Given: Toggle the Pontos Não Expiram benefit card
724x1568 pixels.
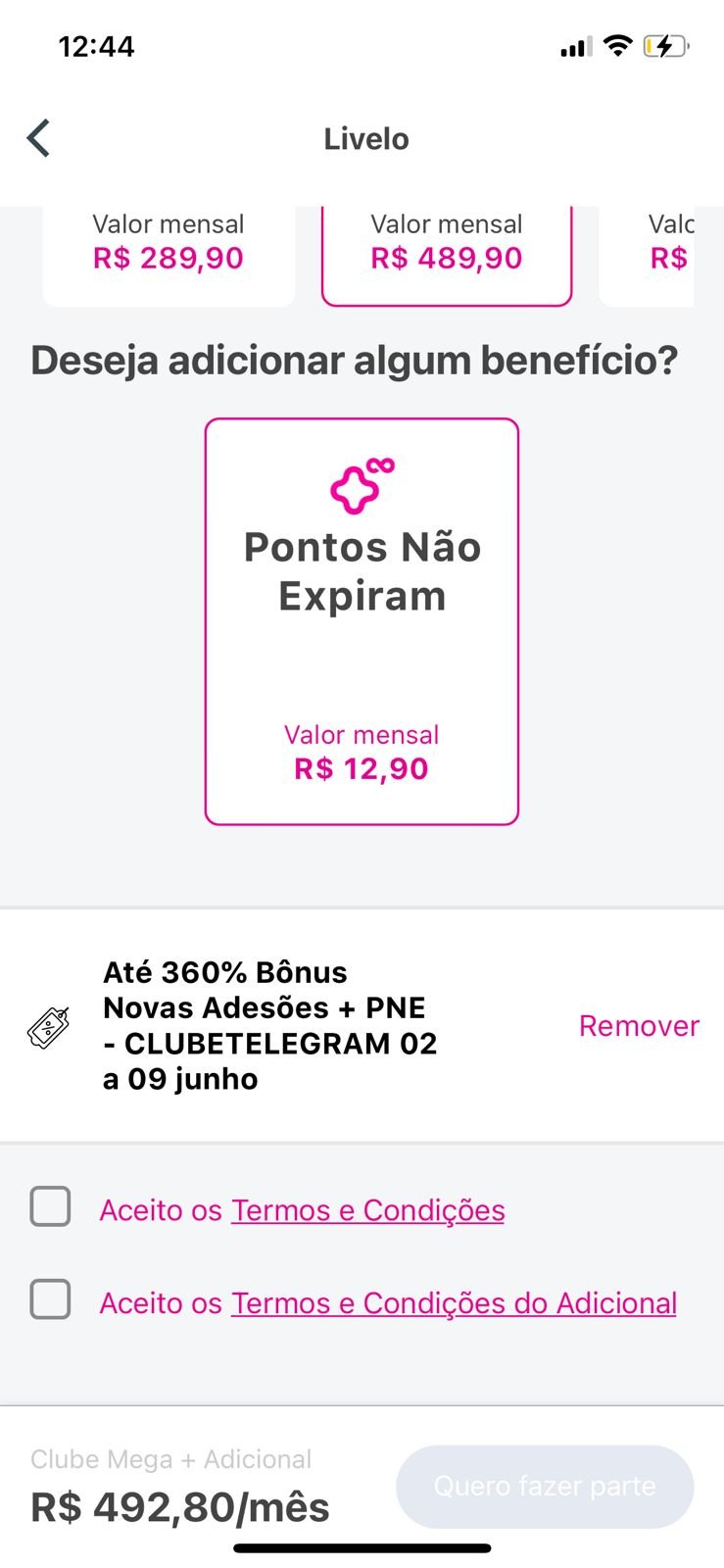Looking at the screenshot, I should (362, 621).
